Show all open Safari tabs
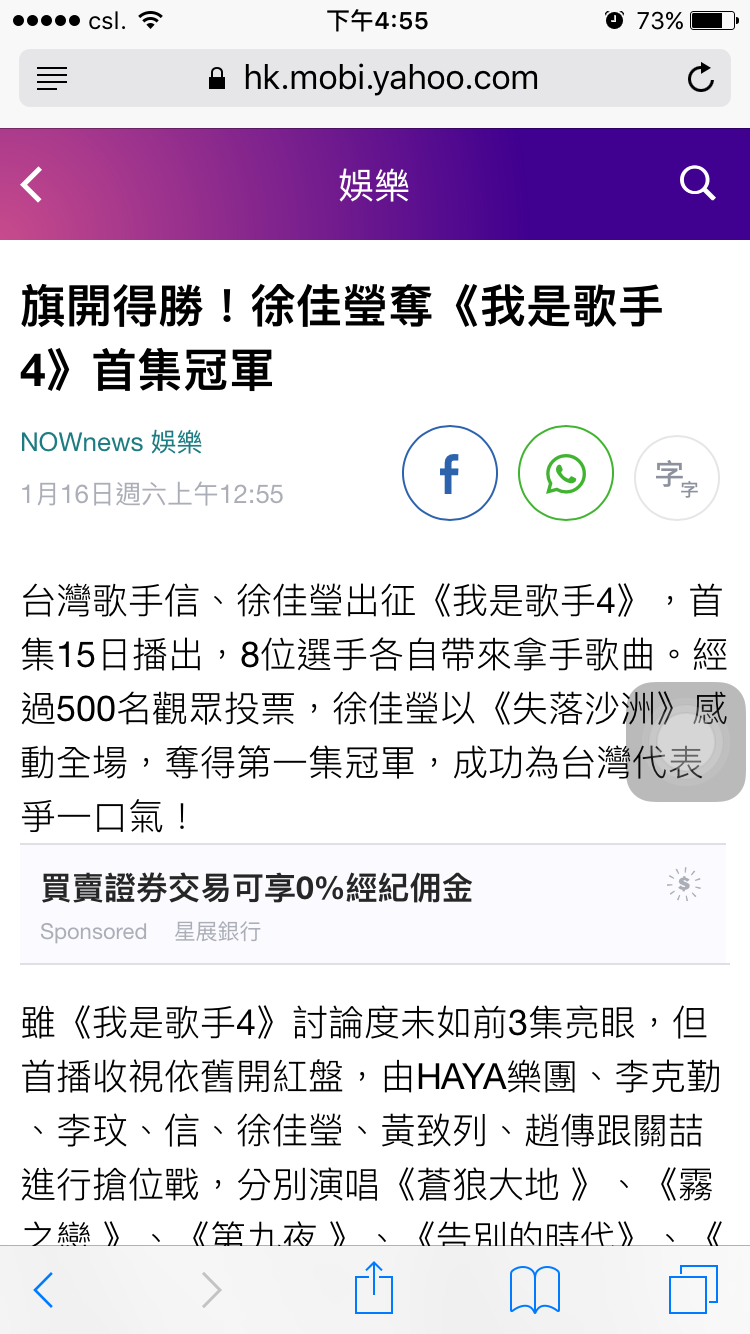Screen dimensions: 750x1334 pos(693,1289)
